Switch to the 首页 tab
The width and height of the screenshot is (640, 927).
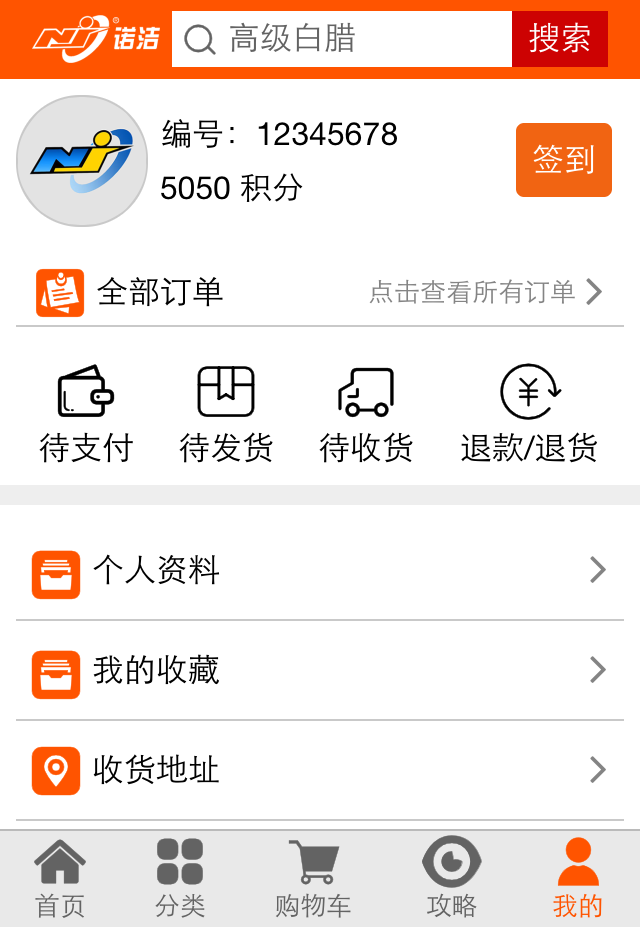(60, 879)
